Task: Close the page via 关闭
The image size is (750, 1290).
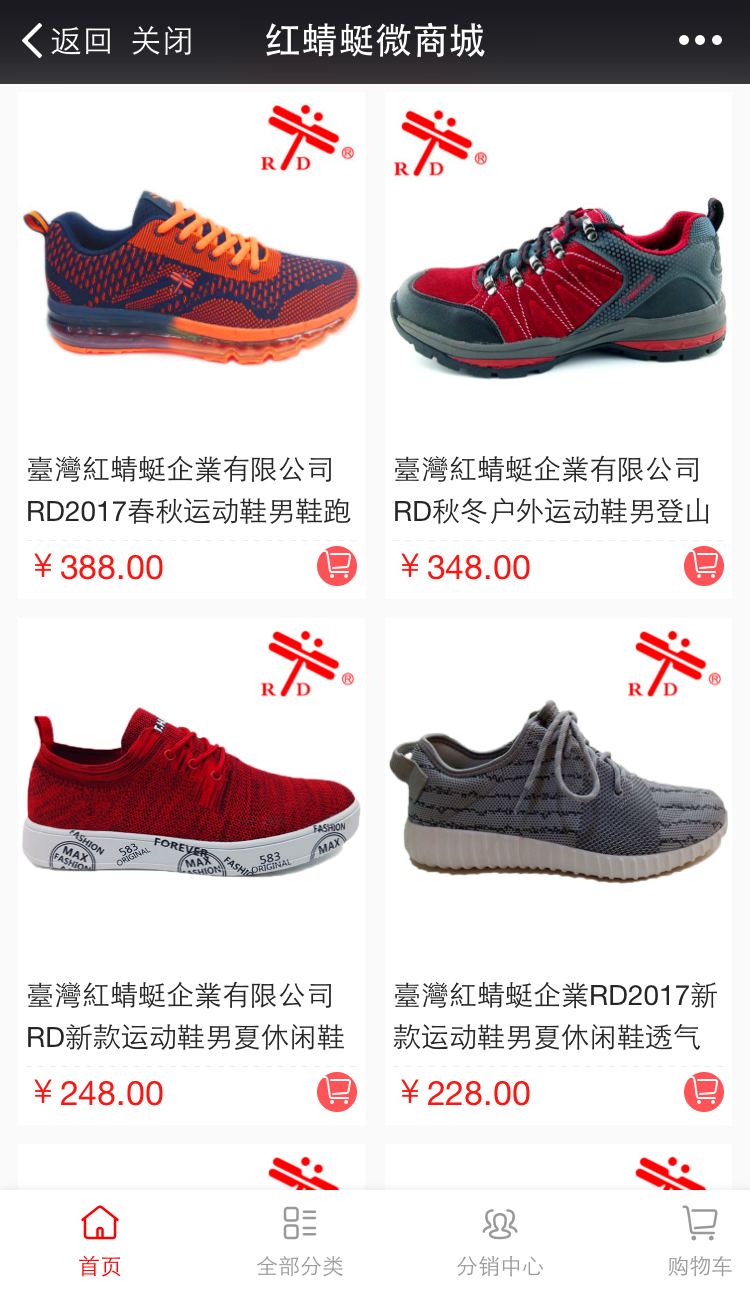Action: (161, 41)
